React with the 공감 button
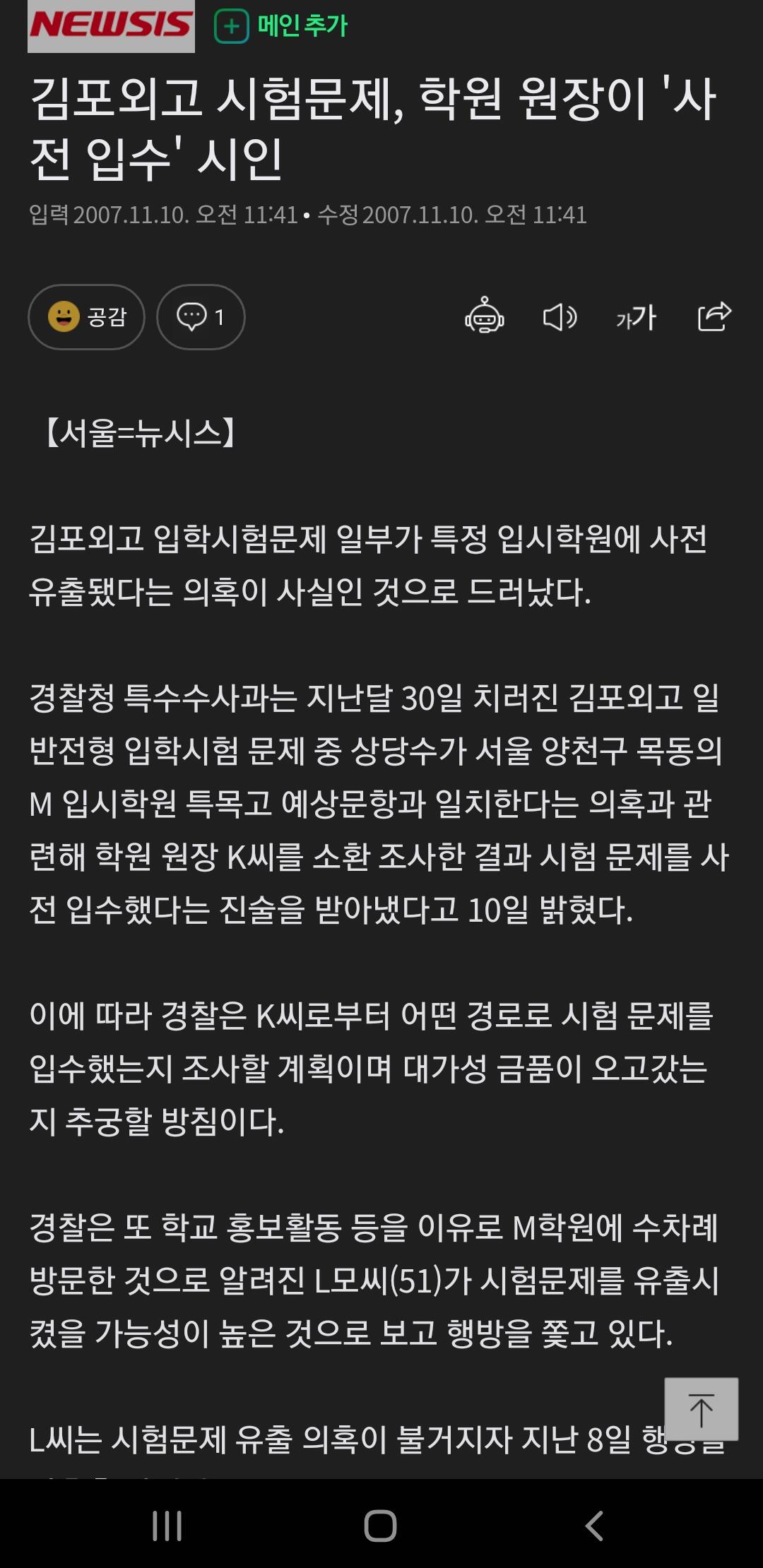 [86, 316]
